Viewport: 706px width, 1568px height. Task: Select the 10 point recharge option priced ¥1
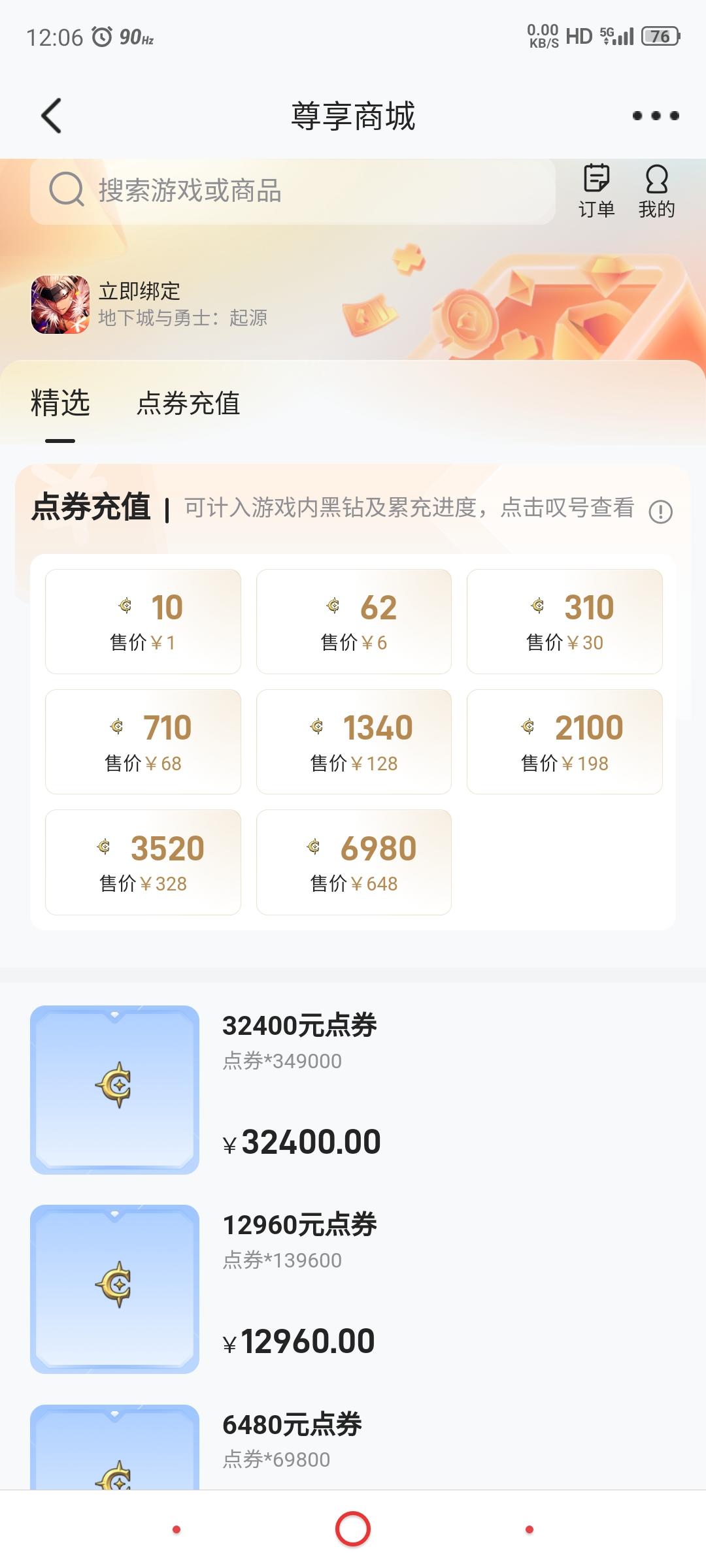(x=143, y=621)
